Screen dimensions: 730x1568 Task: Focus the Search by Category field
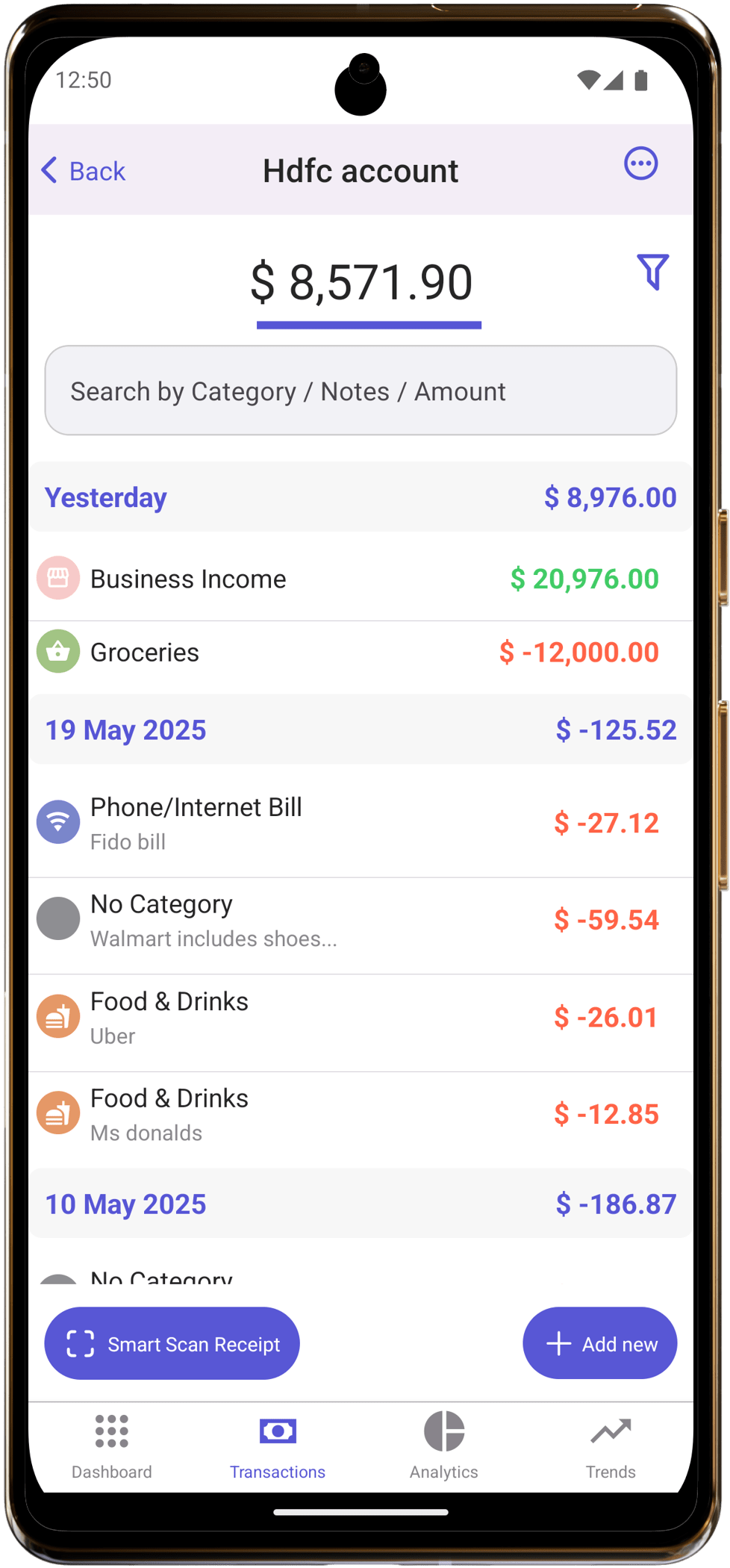point(361,391)
